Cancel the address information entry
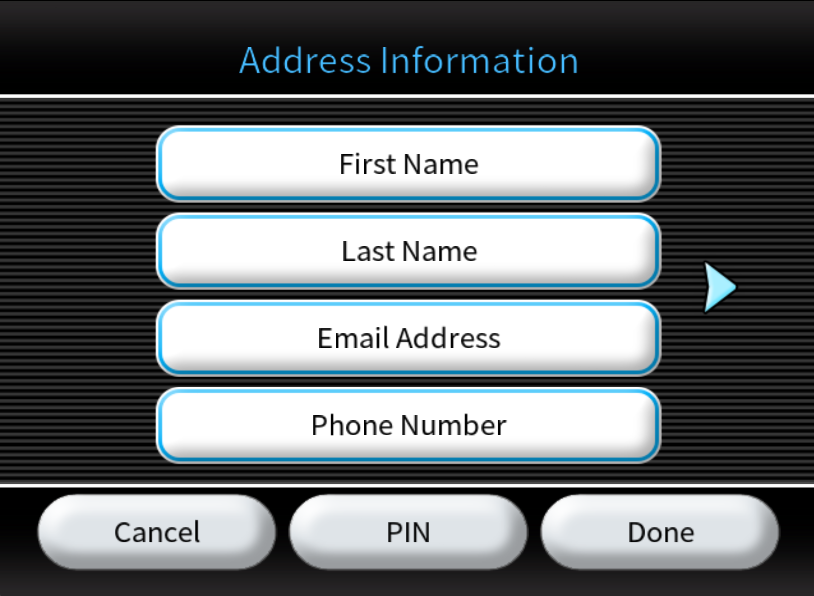 click(x=157, y=532)
